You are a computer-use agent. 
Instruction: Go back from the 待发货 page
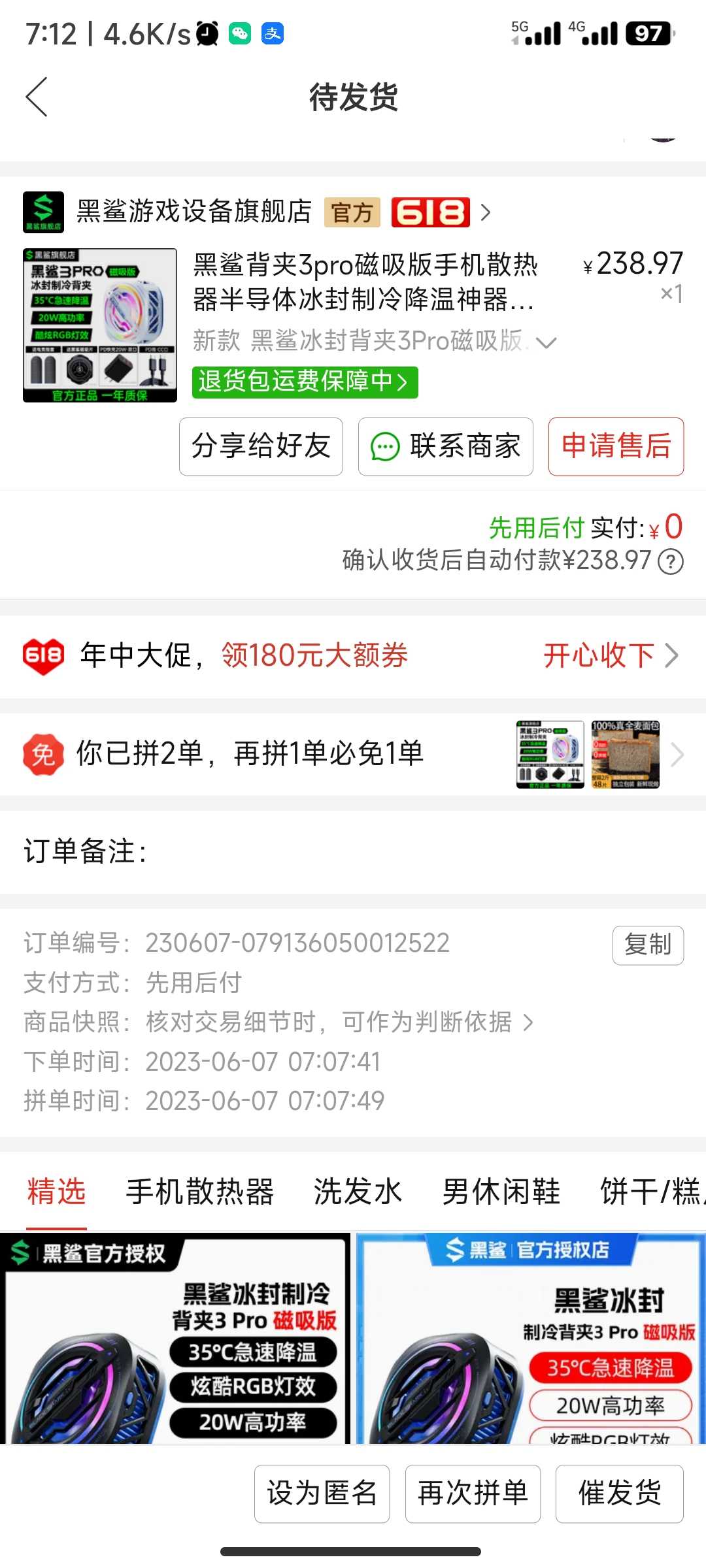[x=37, y=97]
